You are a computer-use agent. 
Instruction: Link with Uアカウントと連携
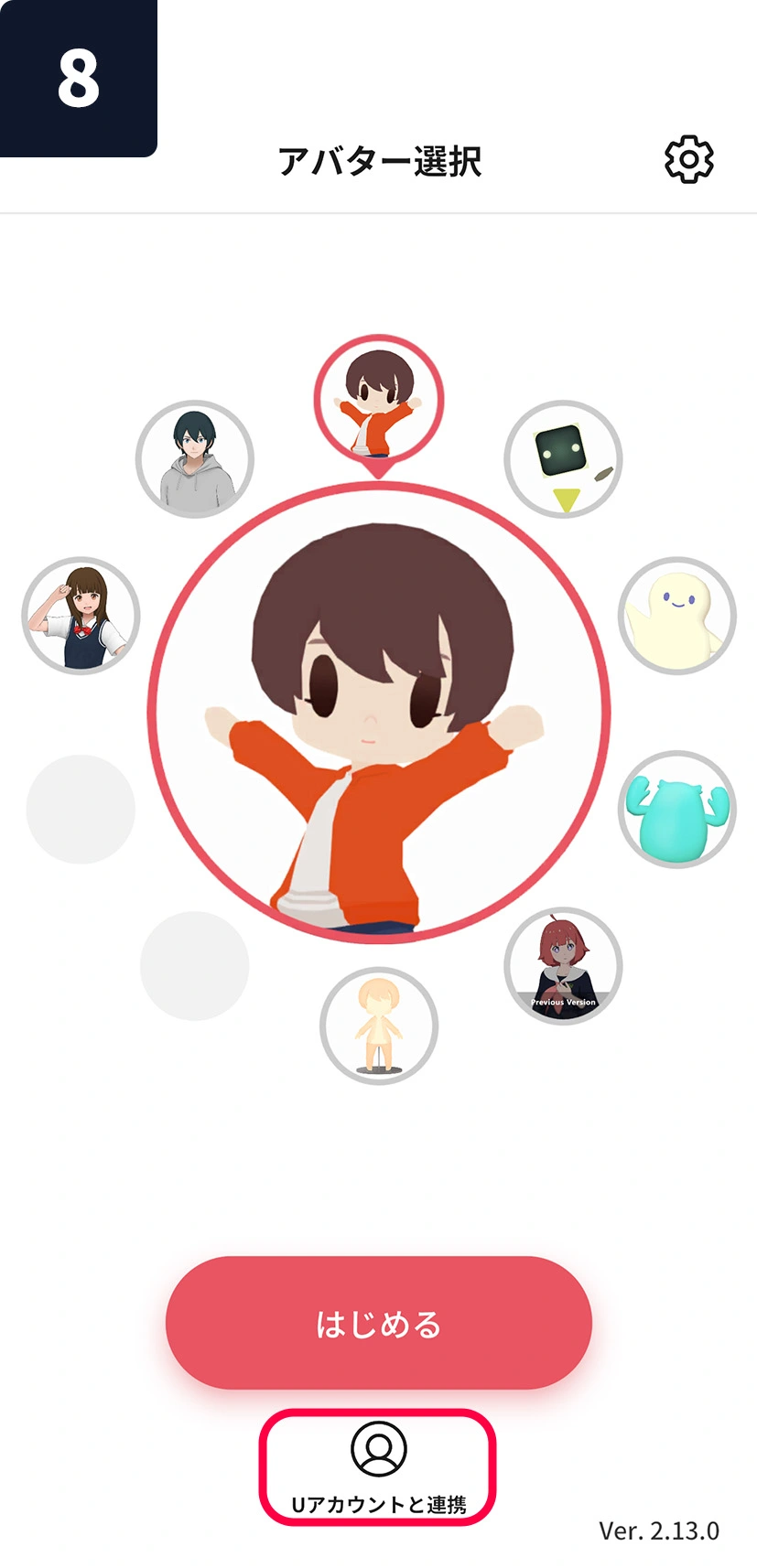point(378,1466)
